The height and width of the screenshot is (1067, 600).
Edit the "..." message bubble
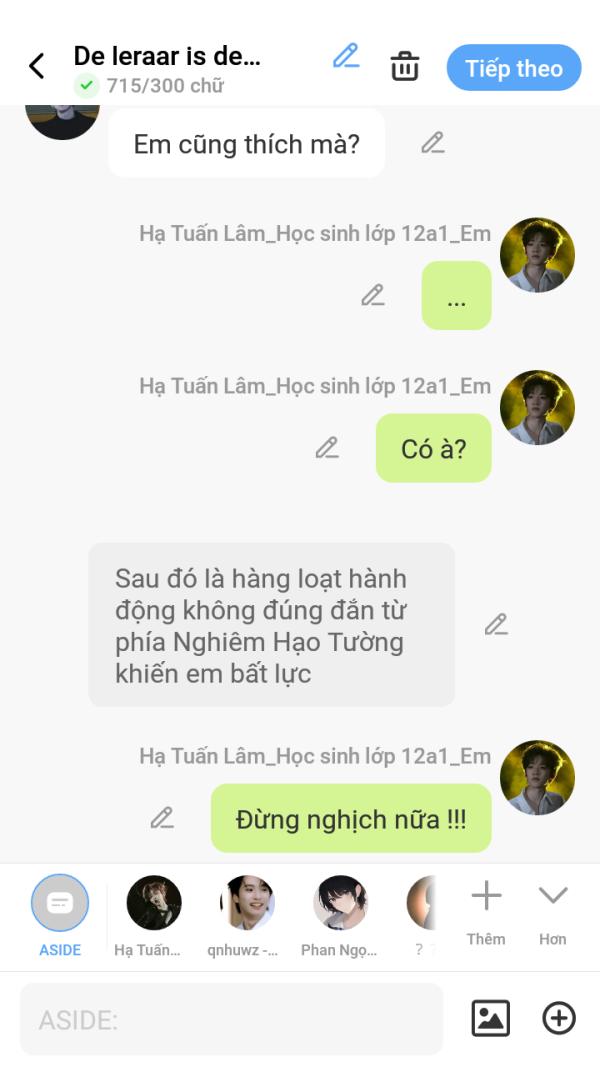tap(372, 295)
